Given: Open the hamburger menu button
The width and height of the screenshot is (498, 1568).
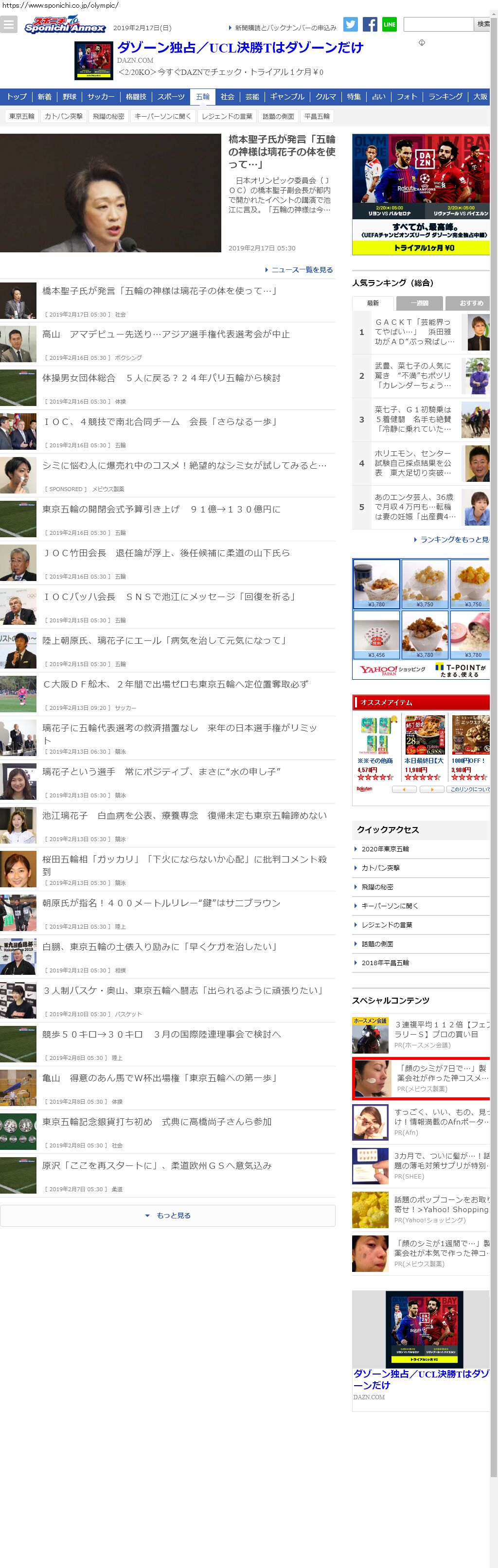Looking at the screenshot, I should (x=9, y=24).
